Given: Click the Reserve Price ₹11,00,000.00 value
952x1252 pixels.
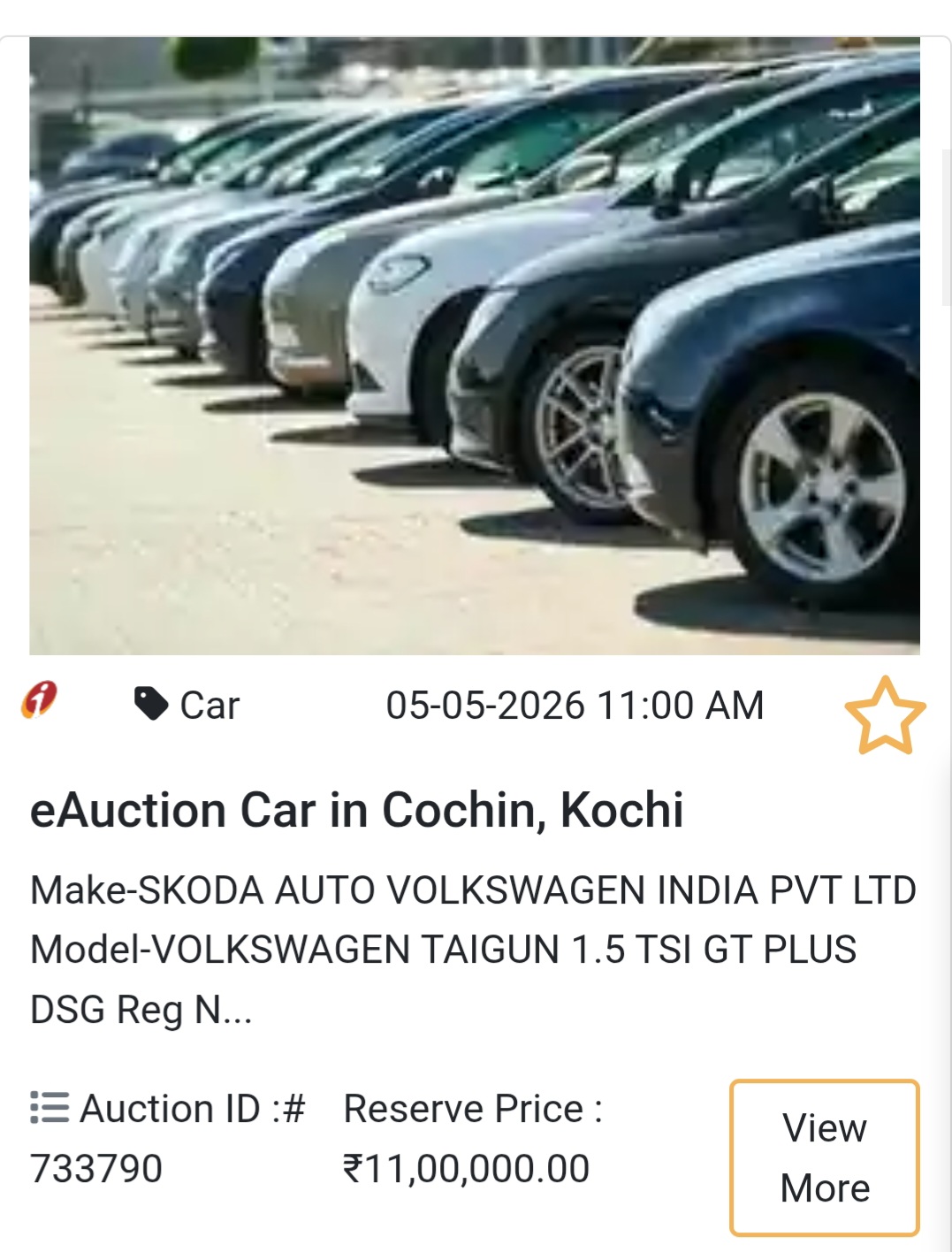Looking at the screenshot, I should (468, 1169).
